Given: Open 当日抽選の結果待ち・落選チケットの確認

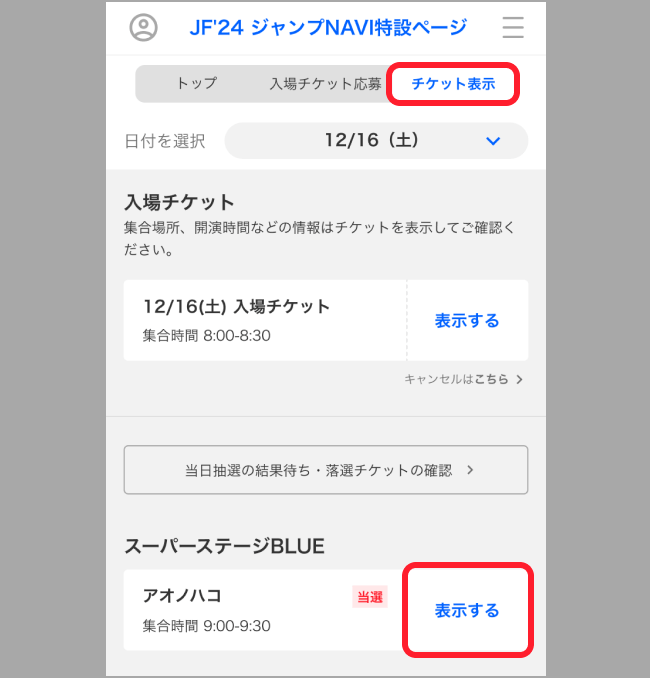Looking at the screenshot, I should click(x=325, y=470).
